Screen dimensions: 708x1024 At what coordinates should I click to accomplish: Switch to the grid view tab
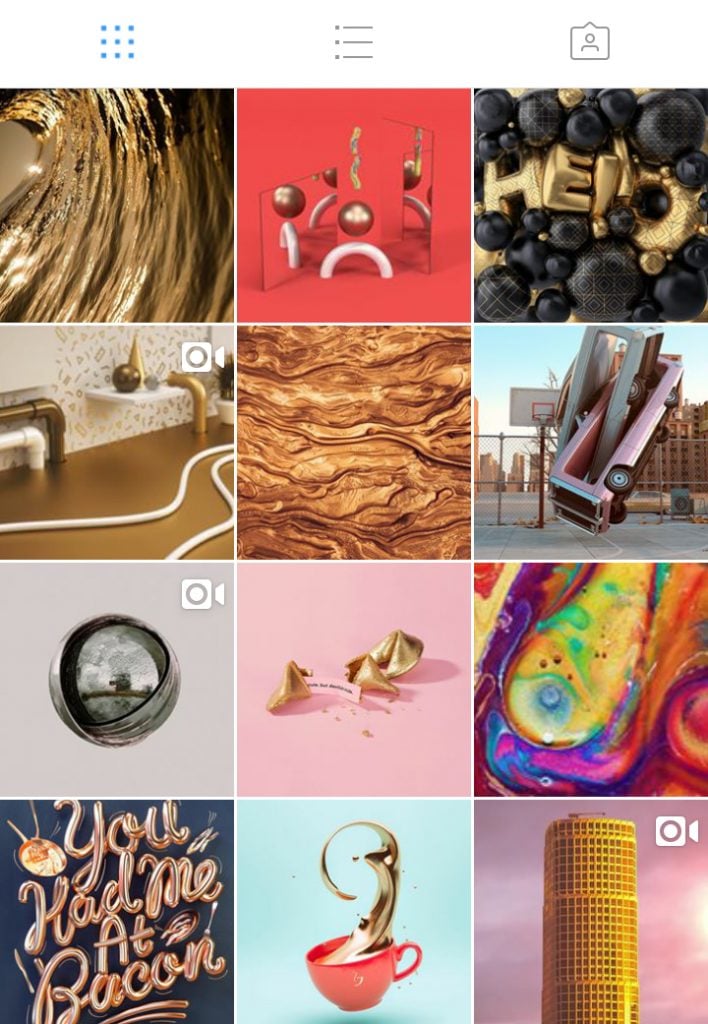pyautogui.click(x=117, y=42)
